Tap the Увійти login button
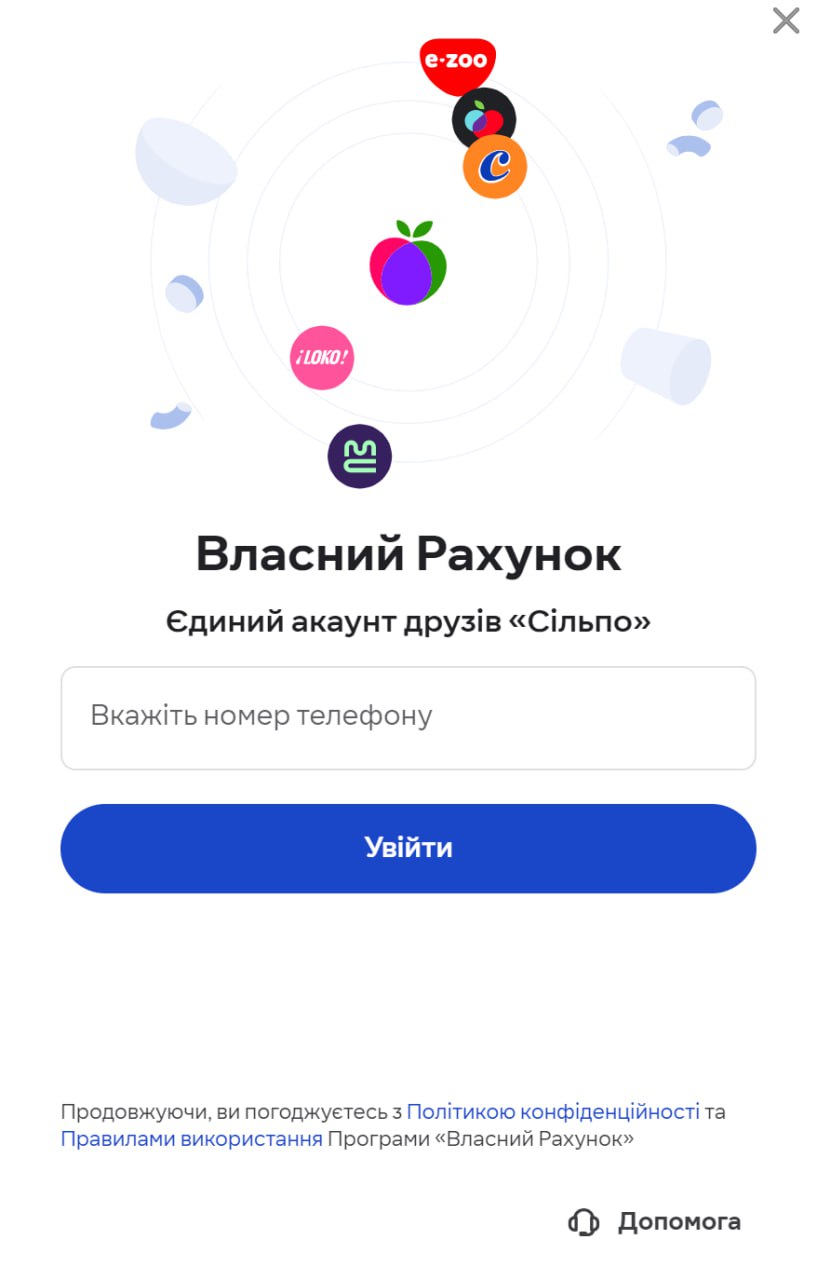Screen dimensions: 817x1280 (x=408, y=848)
